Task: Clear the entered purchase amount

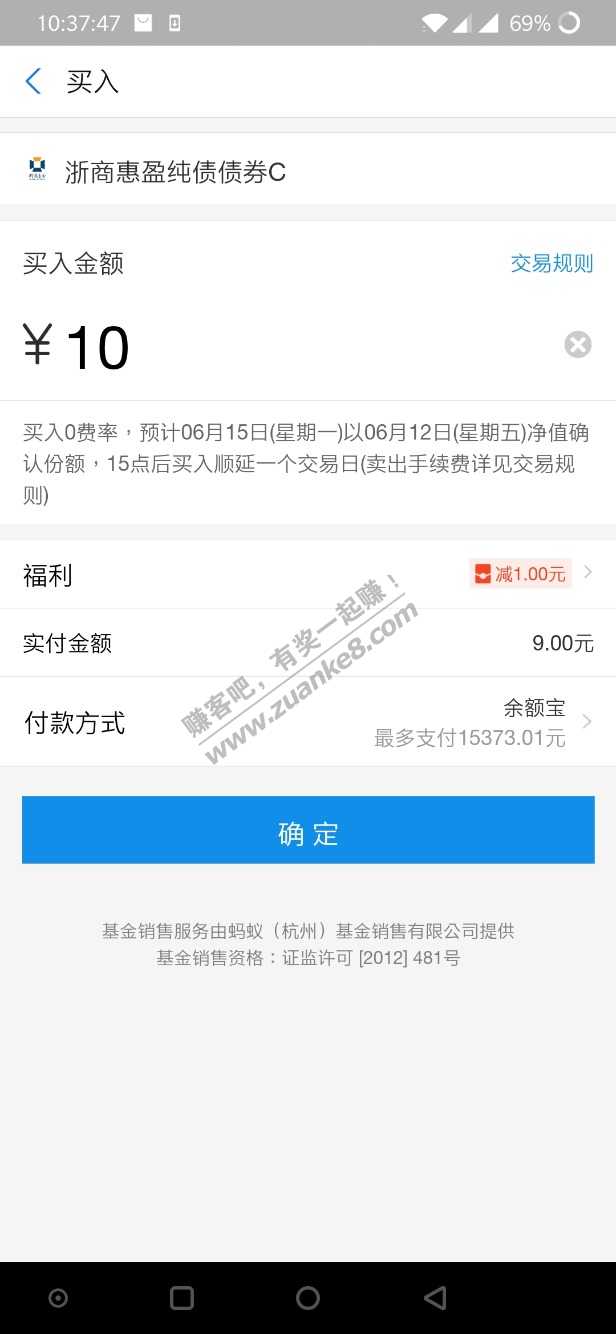Action: (577, 345)
